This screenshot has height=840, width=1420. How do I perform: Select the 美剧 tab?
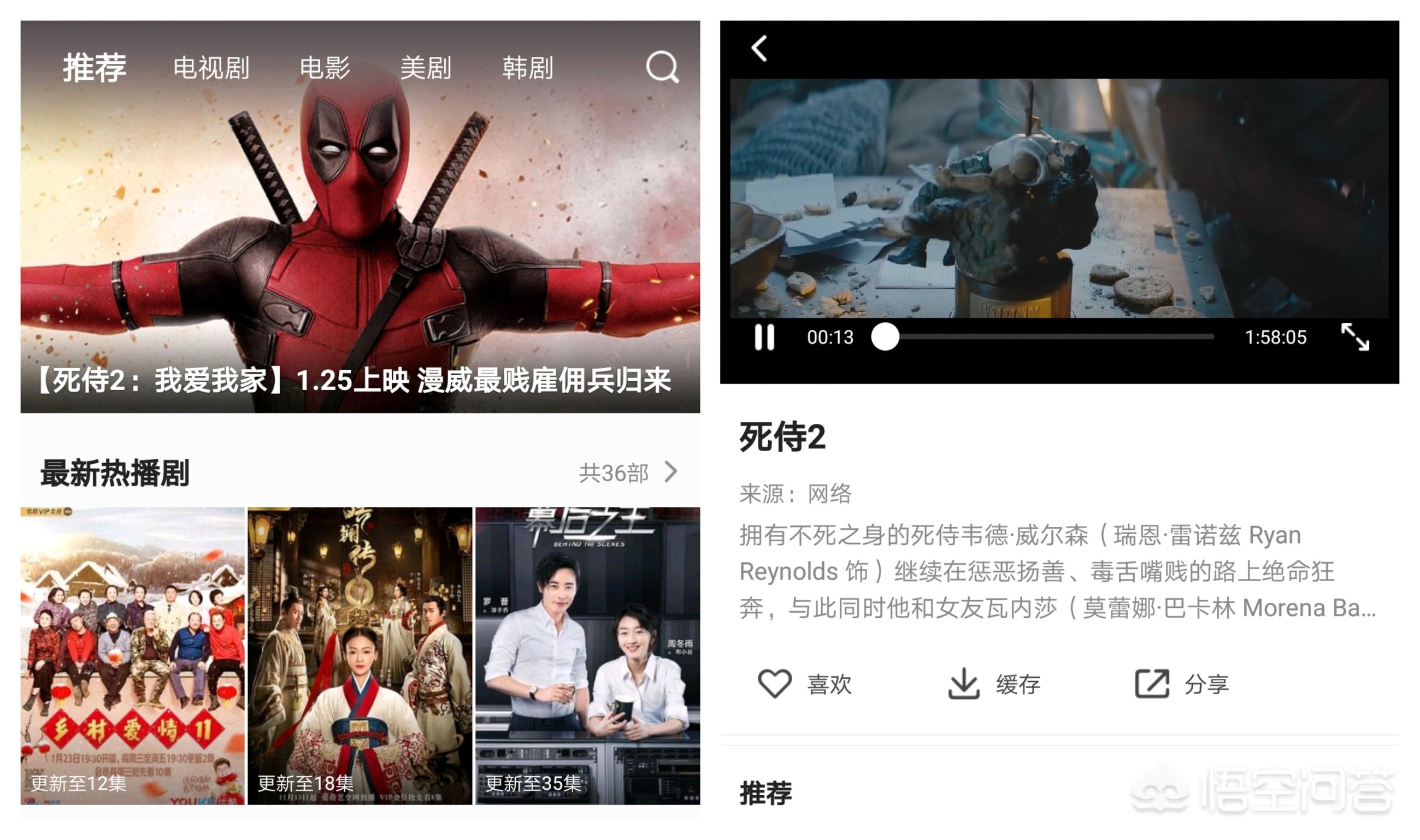click(425, 68)
